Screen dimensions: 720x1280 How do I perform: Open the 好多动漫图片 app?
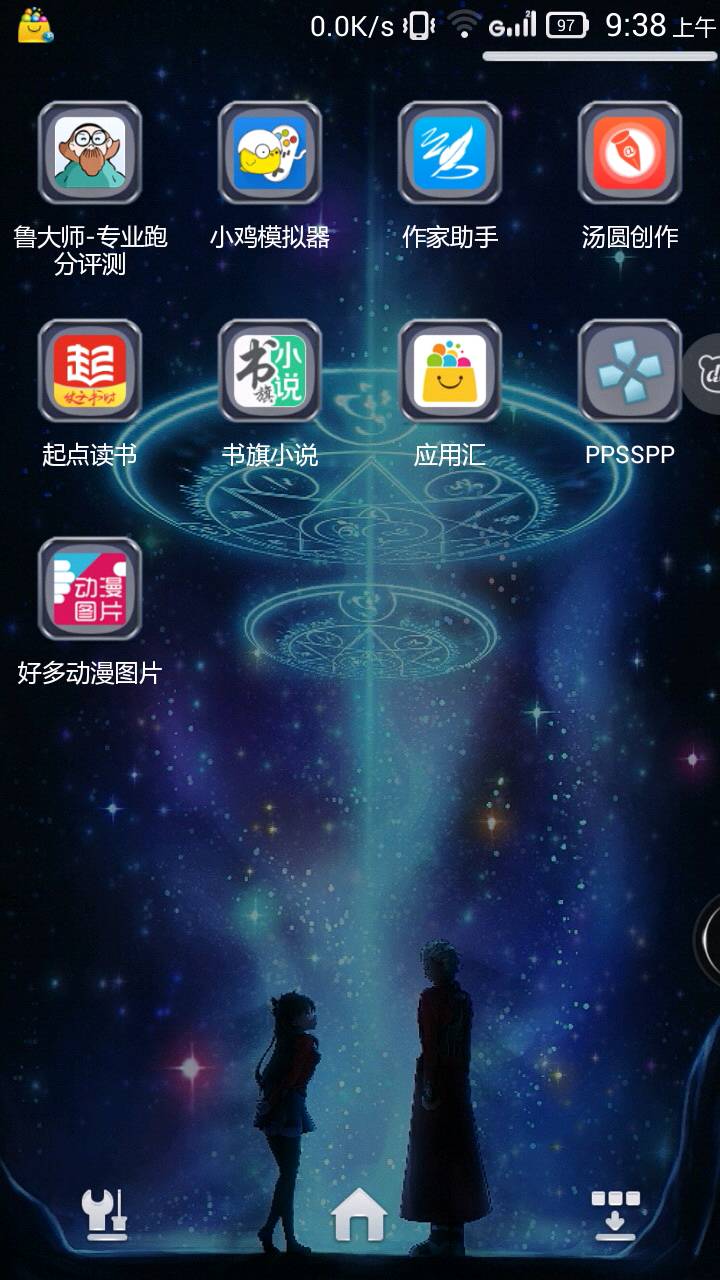[90, 589]
